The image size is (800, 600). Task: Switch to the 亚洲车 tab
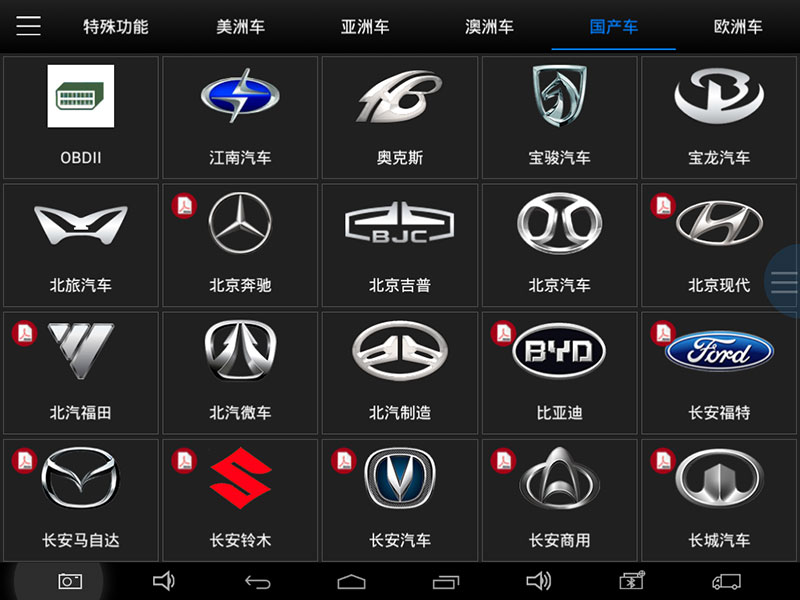365,27
